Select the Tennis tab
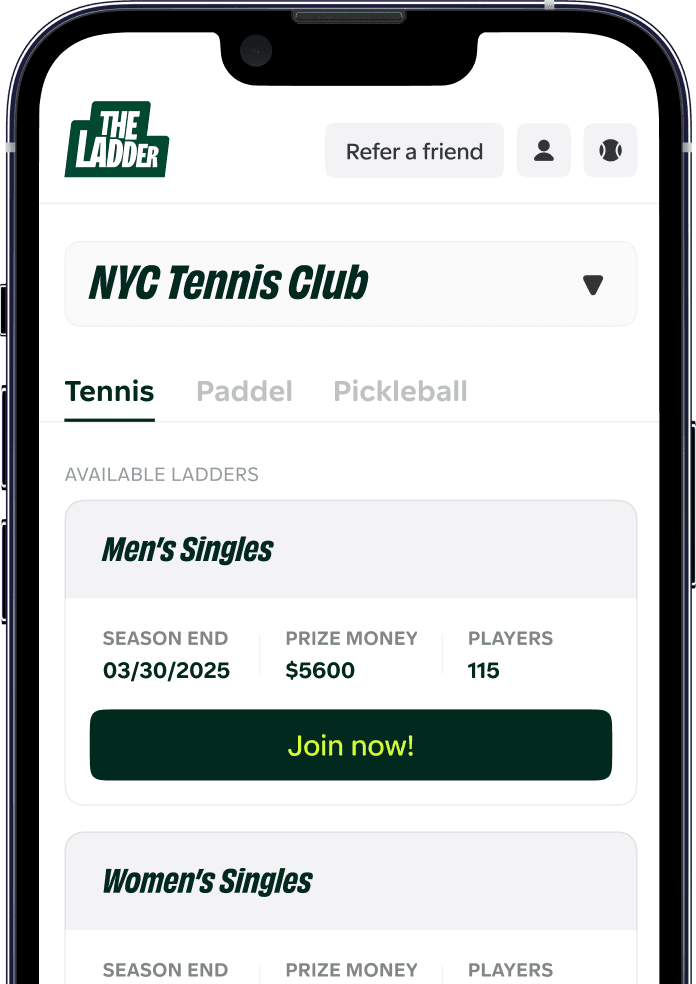 [109, 391]
